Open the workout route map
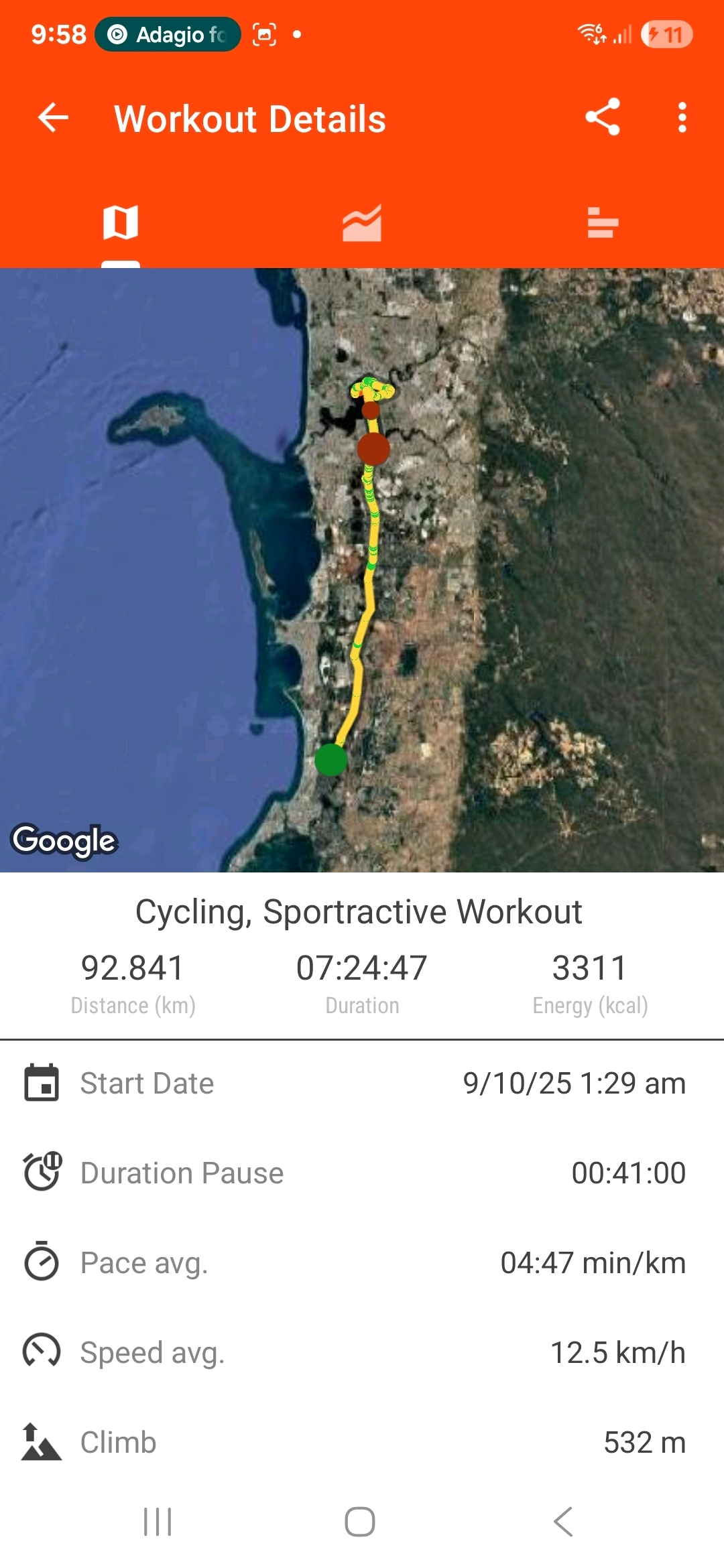 pyautogui.click(x=362, y=570)
